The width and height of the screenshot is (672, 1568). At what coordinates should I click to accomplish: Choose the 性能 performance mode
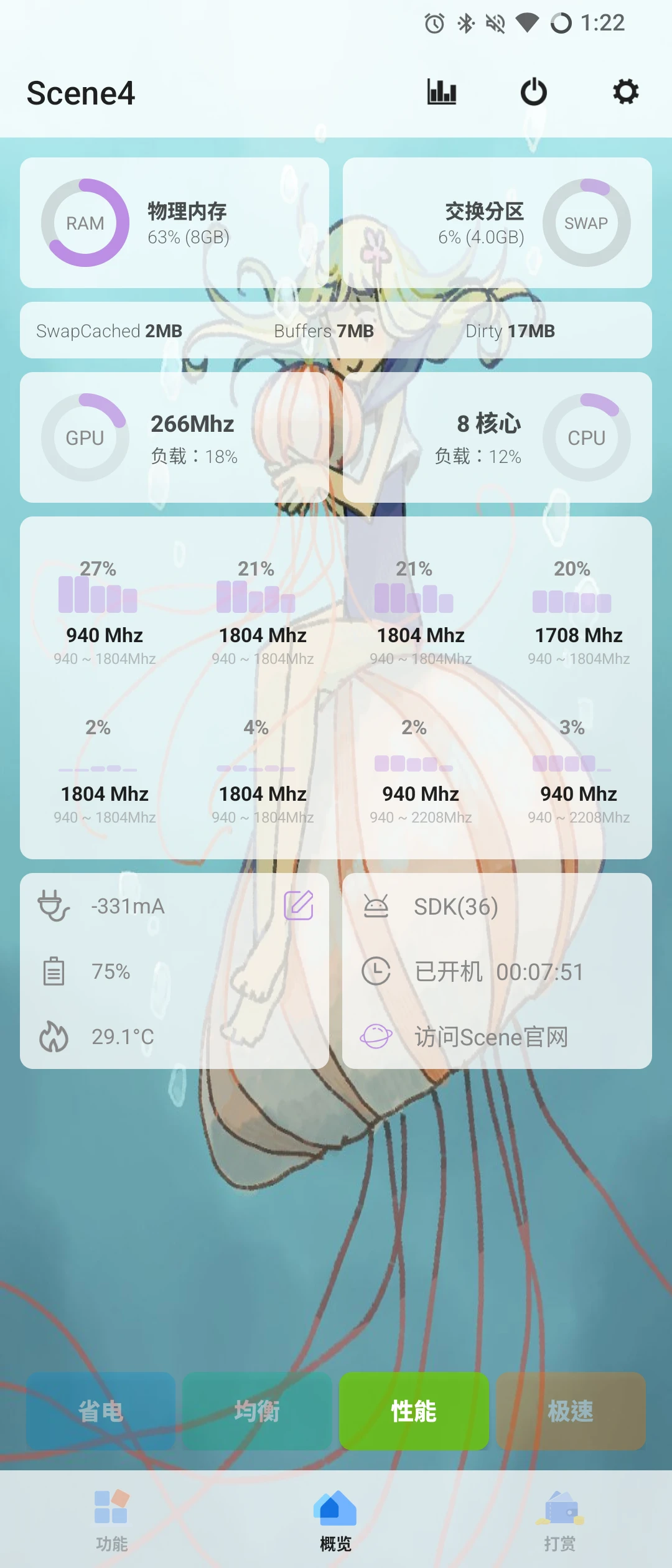(x=414, y=1411)
